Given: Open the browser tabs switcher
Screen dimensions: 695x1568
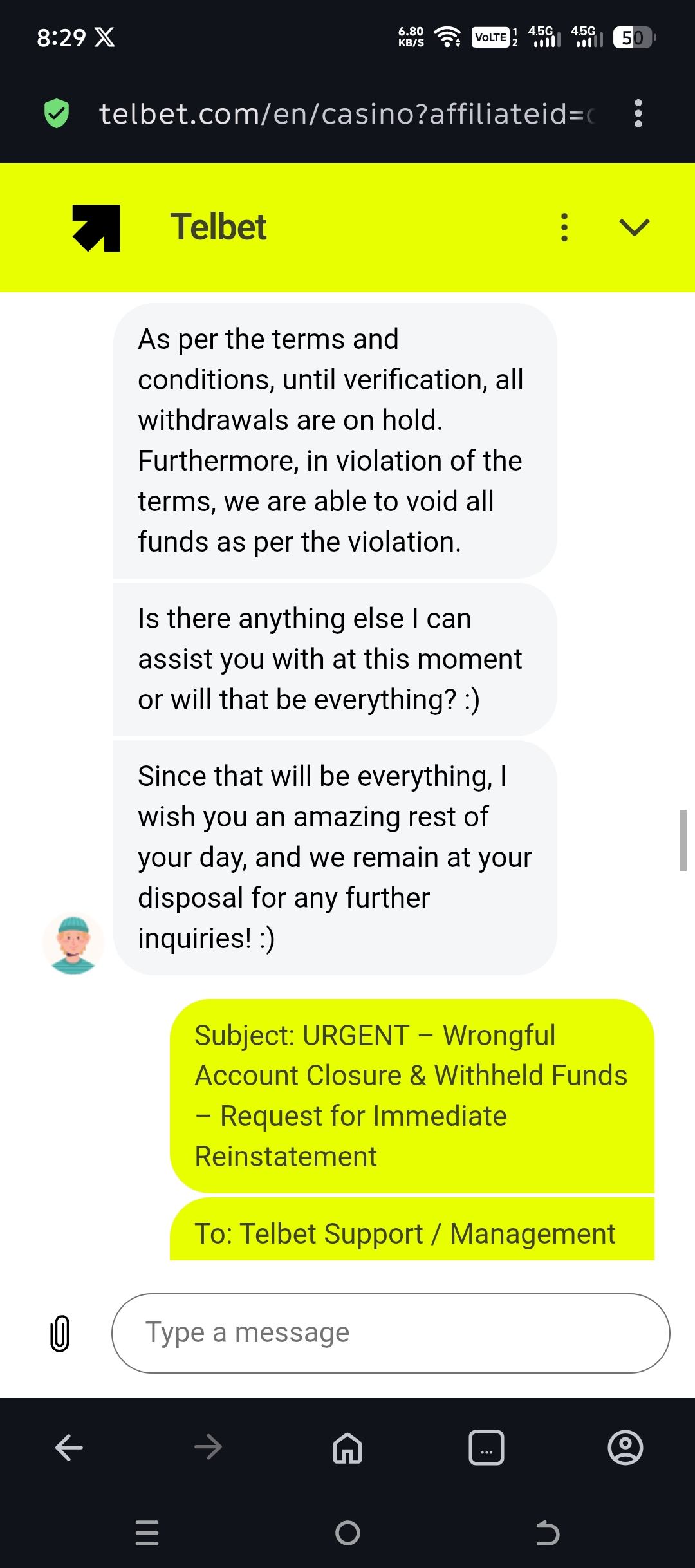Looking at the screenshot, I should coord(486,1448).
